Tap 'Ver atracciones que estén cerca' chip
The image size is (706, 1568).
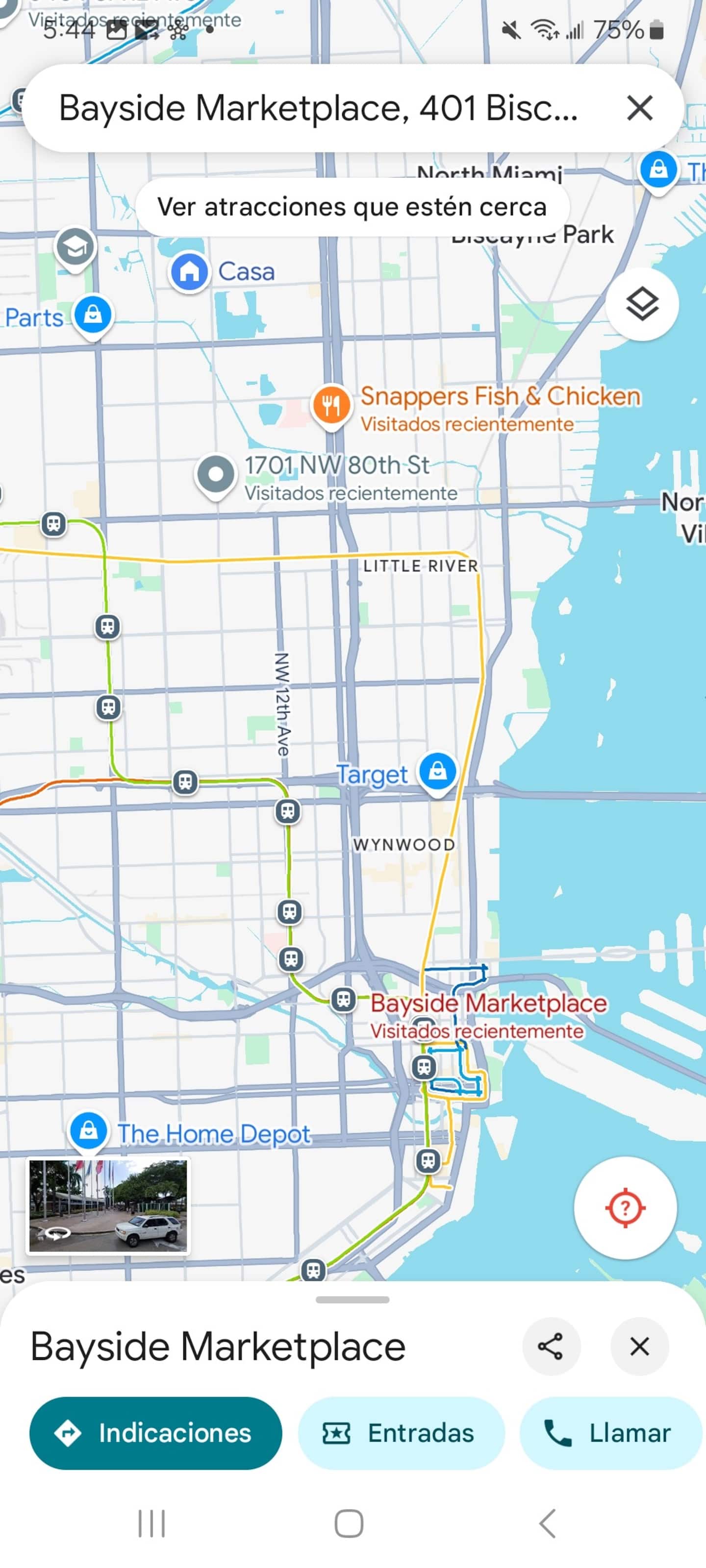point(352,207)
